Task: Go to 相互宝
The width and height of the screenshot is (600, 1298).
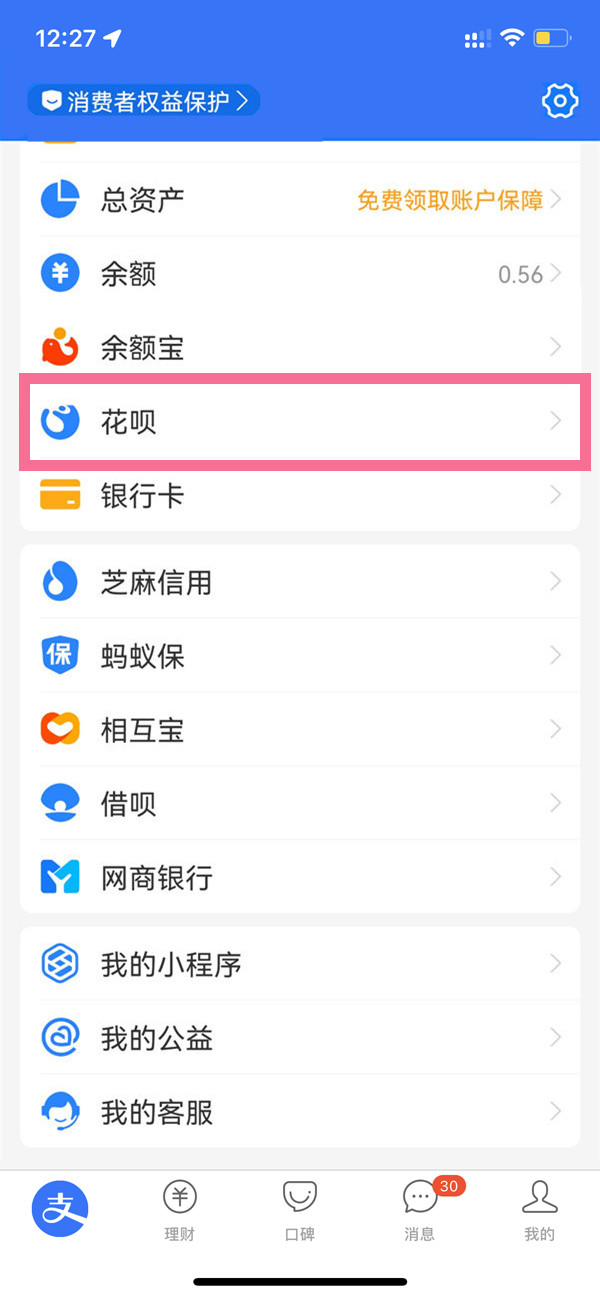Action: [x=300, y=730]
